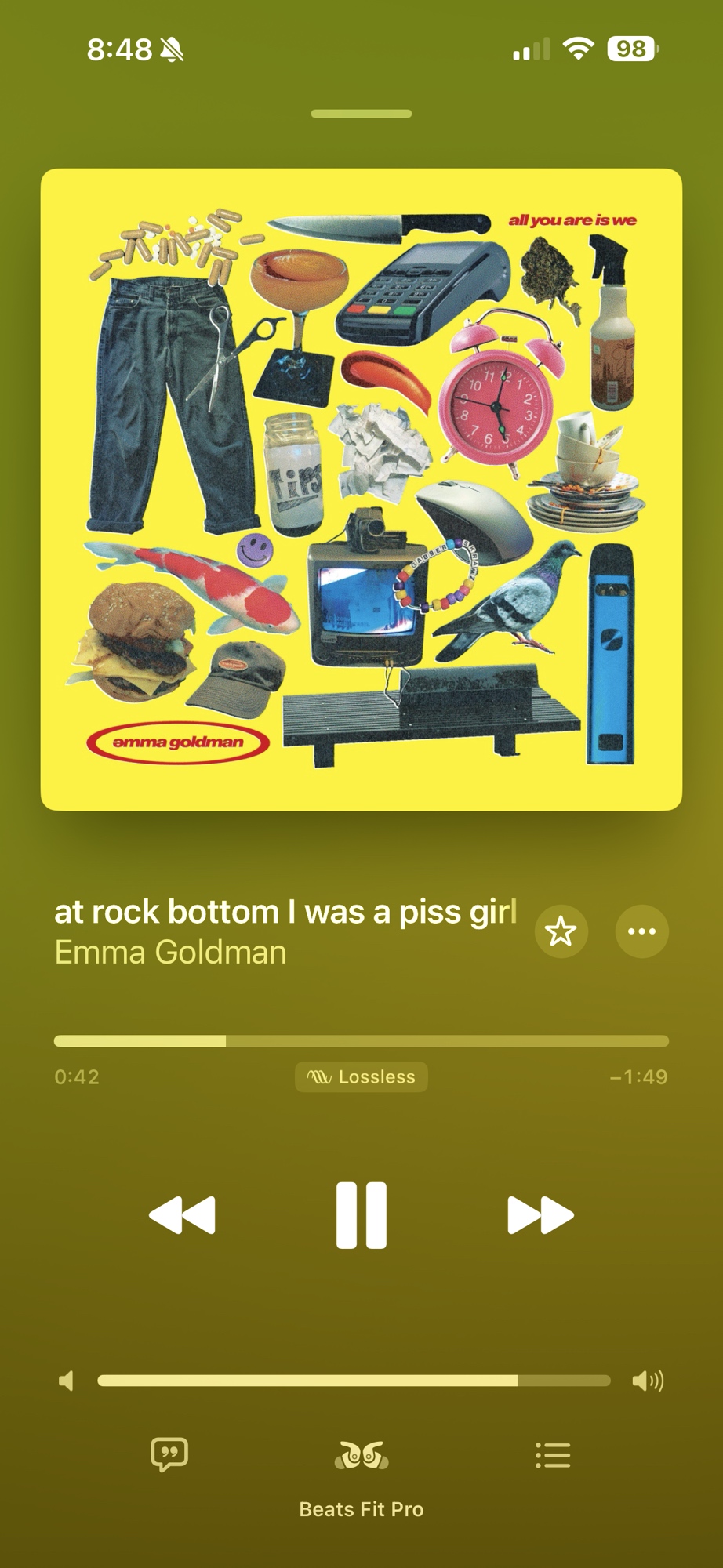Tap the song progress bar to seek
The width and height of the screenshot is (723, 1568).
[x=361, y=1041]
